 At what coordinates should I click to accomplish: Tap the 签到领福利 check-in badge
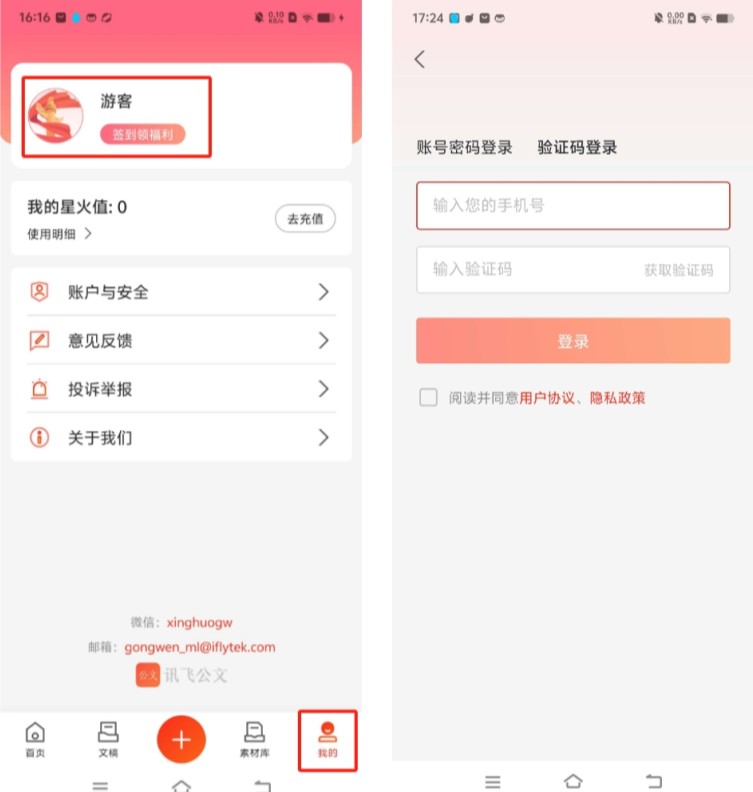pyautogui.click(x=143, y=135)
